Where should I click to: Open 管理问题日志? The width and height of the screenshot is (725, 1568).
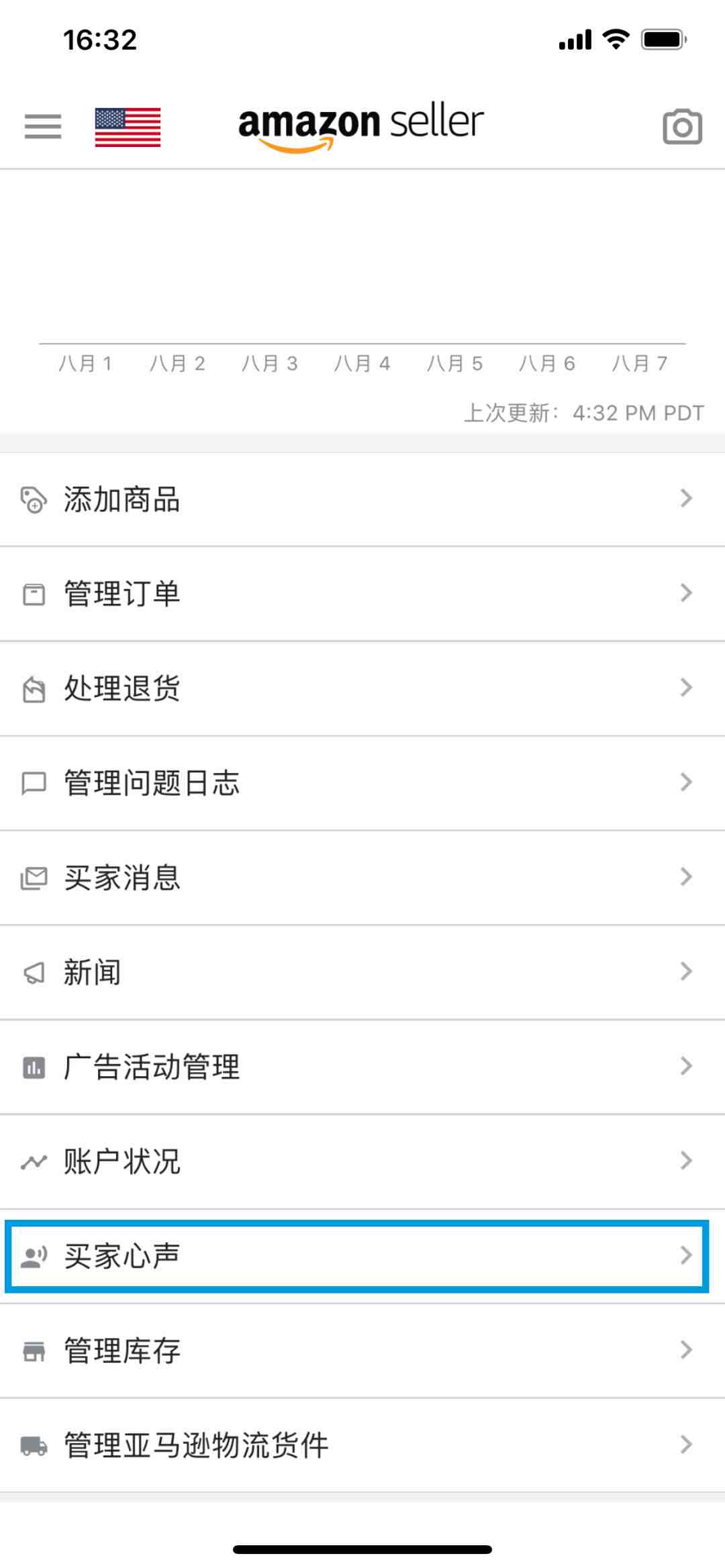tap(362, 783)
